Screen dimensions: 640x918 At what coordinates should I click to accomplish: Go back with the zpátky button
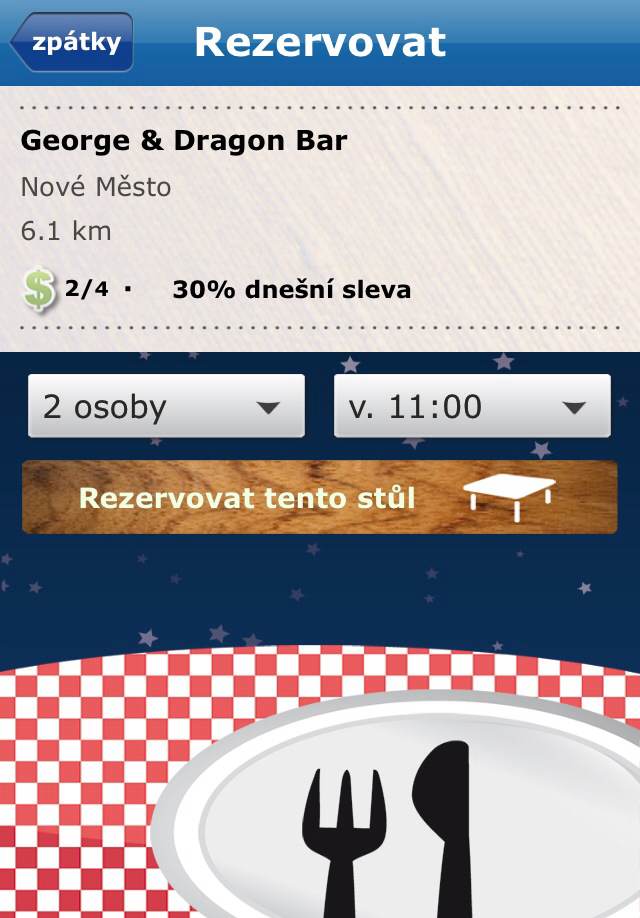[x=72, y=43]
